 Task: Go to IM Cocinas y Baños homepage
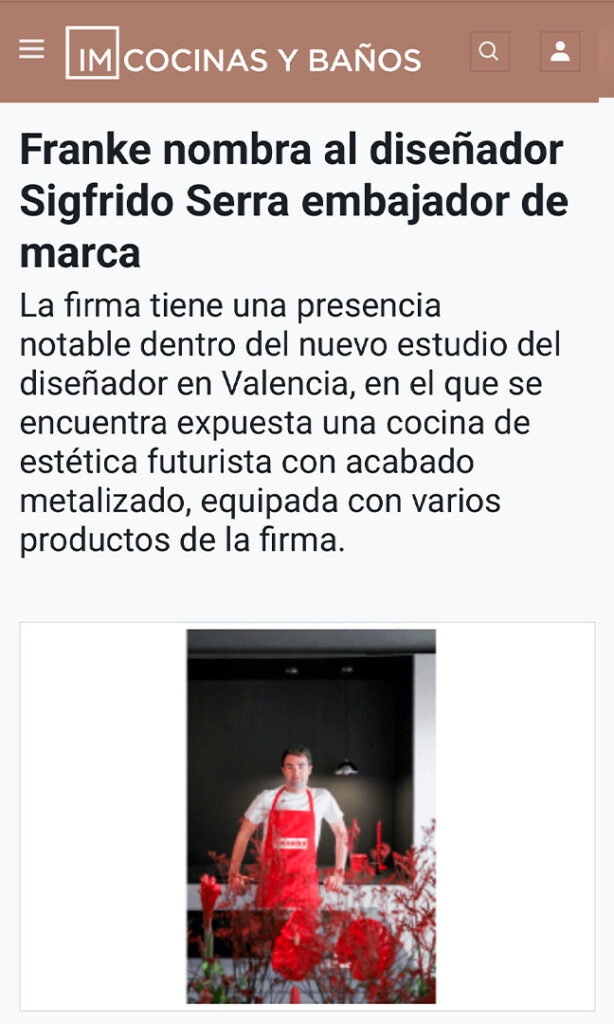[x=244, y=55]
